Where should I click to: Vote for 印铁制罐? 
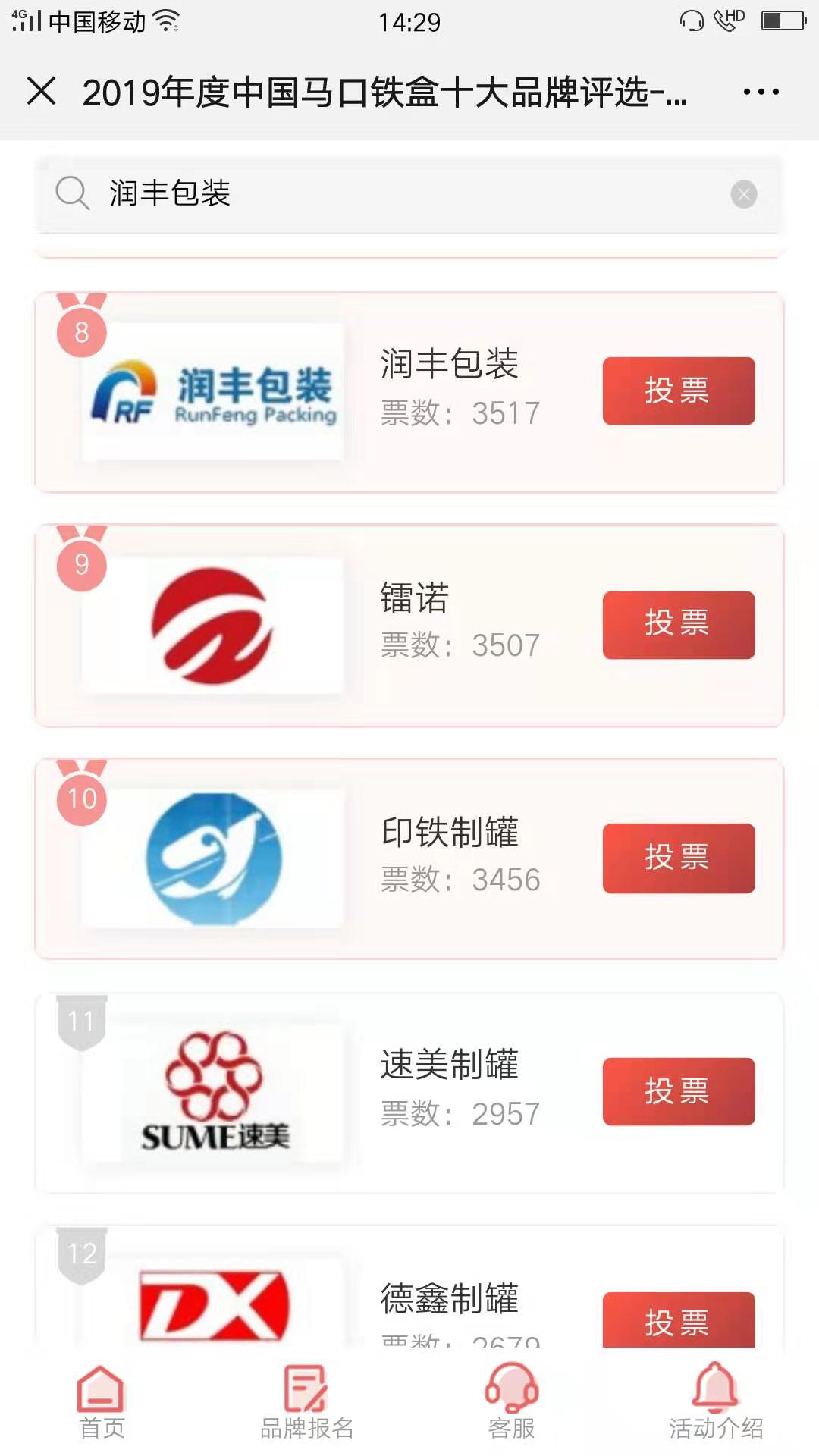pyautogui.click(x=679, y=858)
